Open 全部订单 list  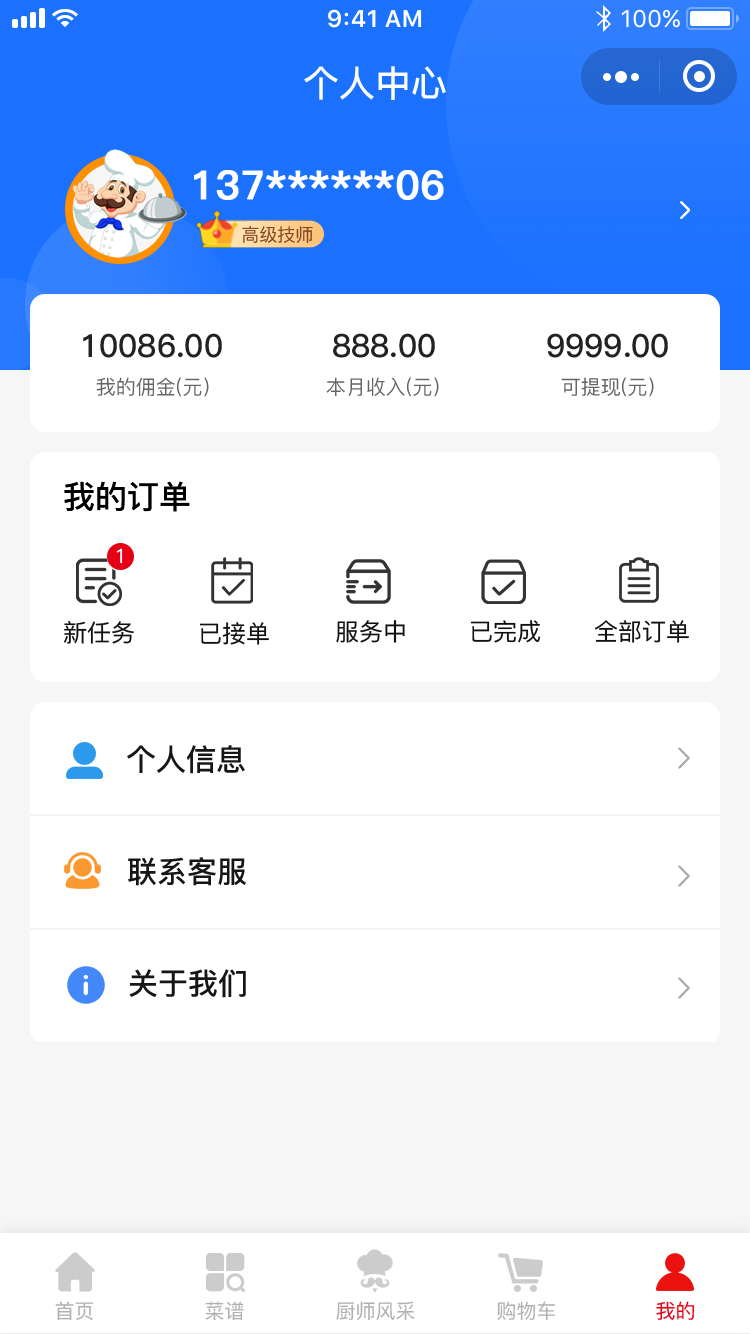point(641,600)
